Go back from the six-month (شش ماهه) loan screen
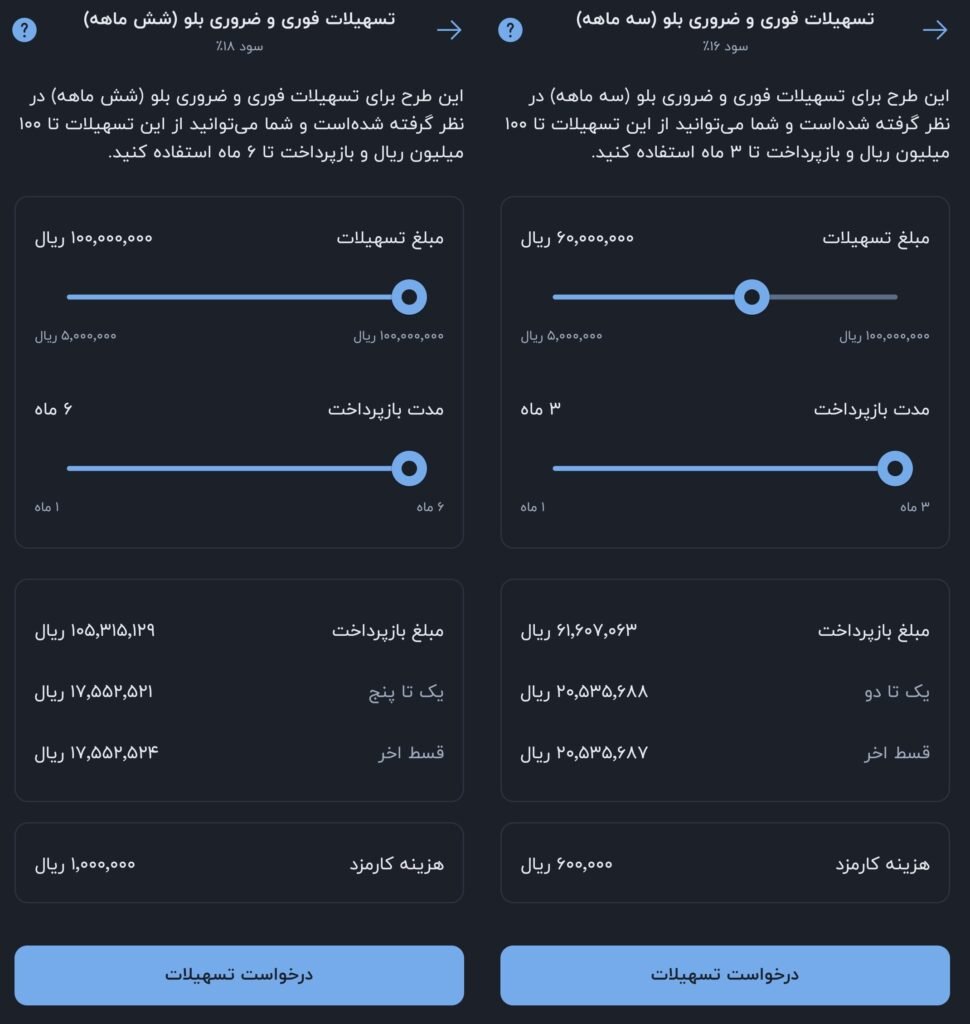 point(449,30)
